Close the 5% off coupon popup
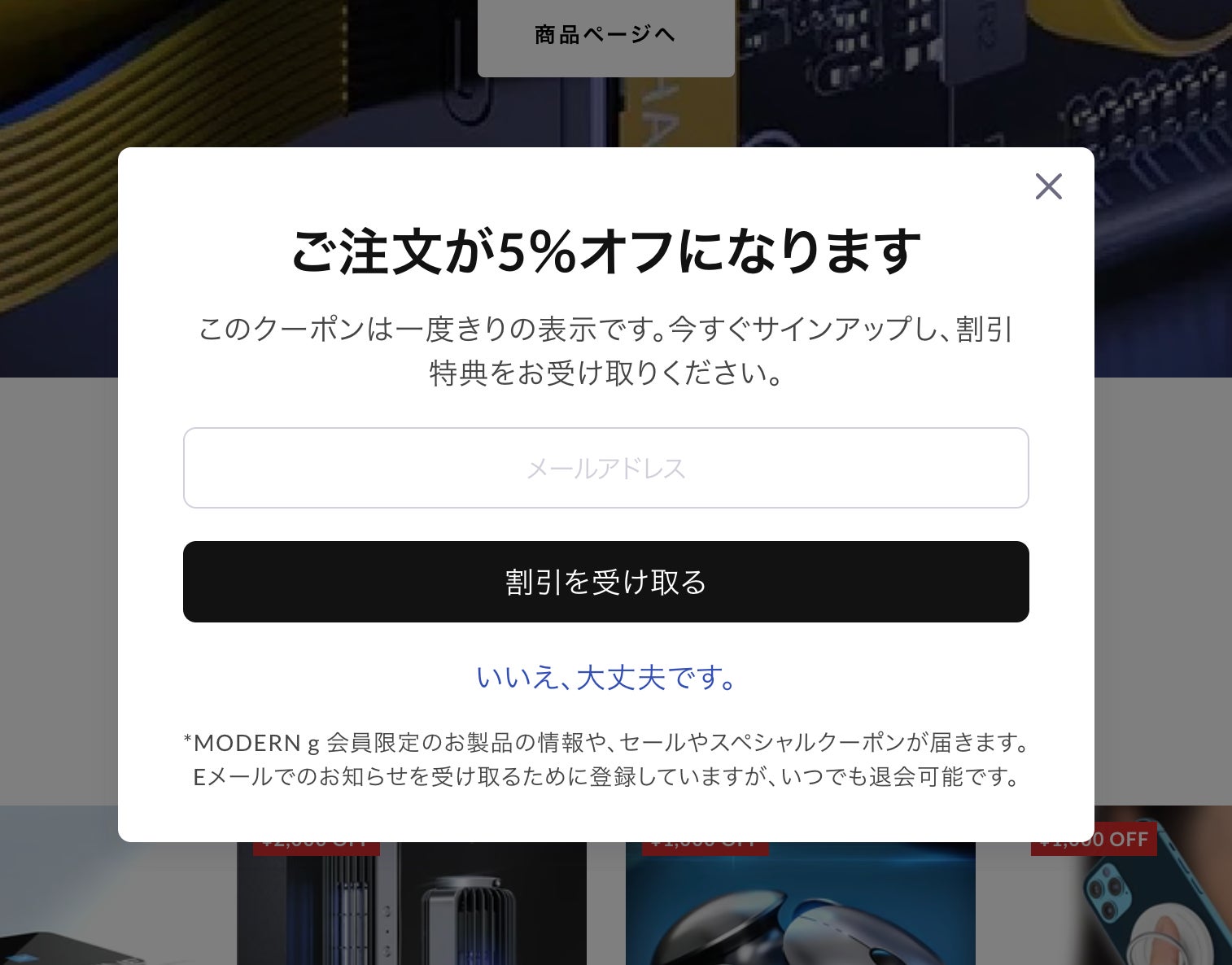The width and height of the screenshot is (1232, 965). pyautogui.click(x=1048, y=186)
